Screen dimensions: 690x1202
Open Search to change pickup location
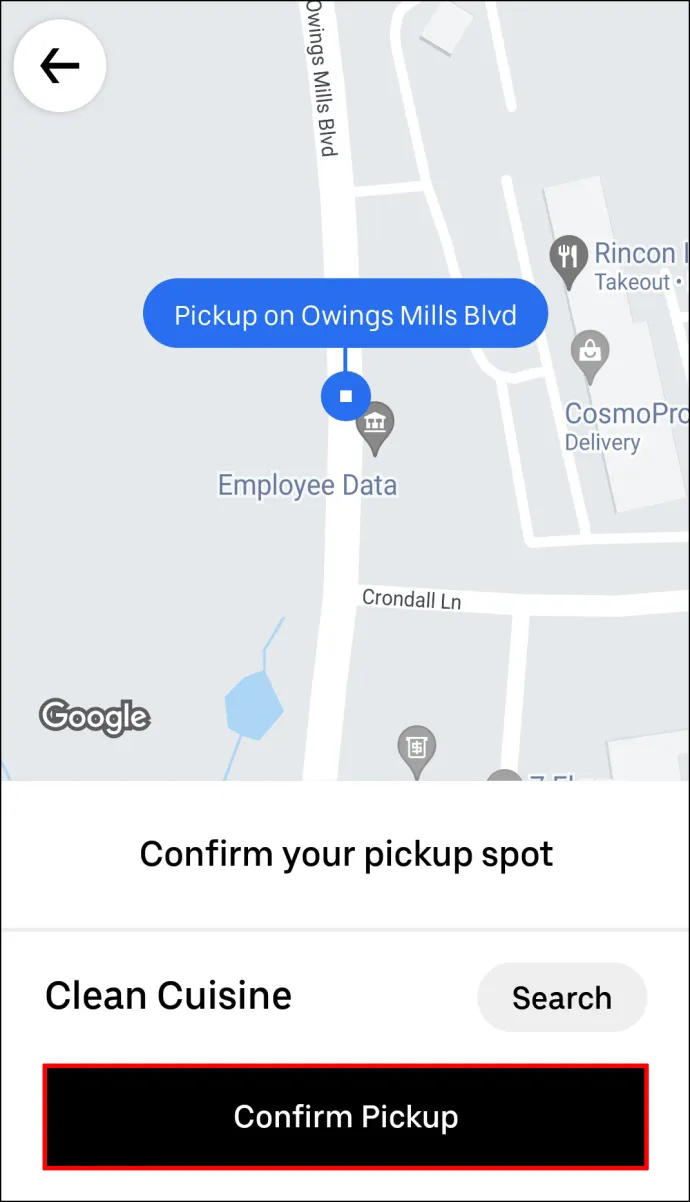562,997
